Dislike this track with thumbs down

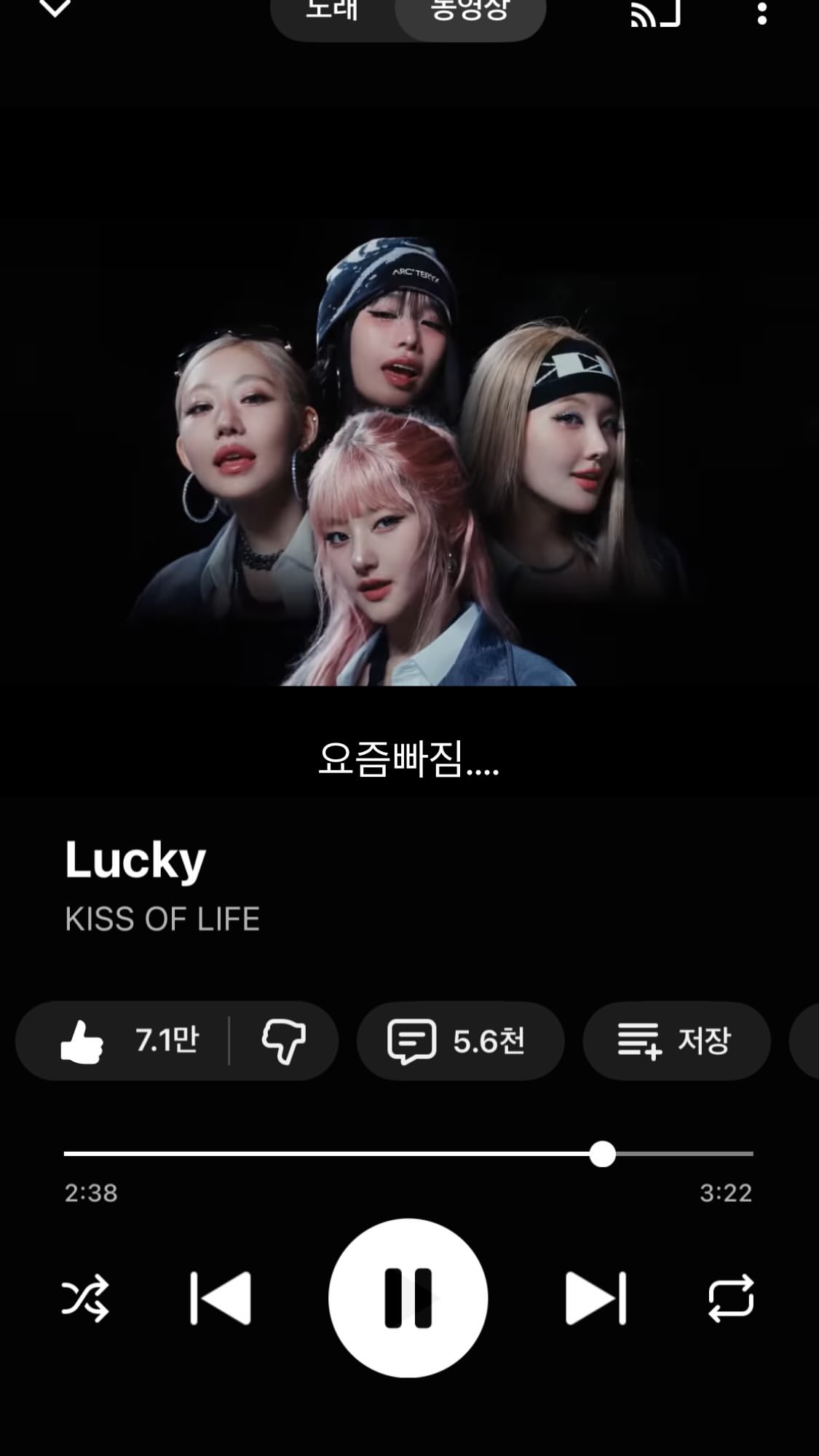pos(284,1040)
